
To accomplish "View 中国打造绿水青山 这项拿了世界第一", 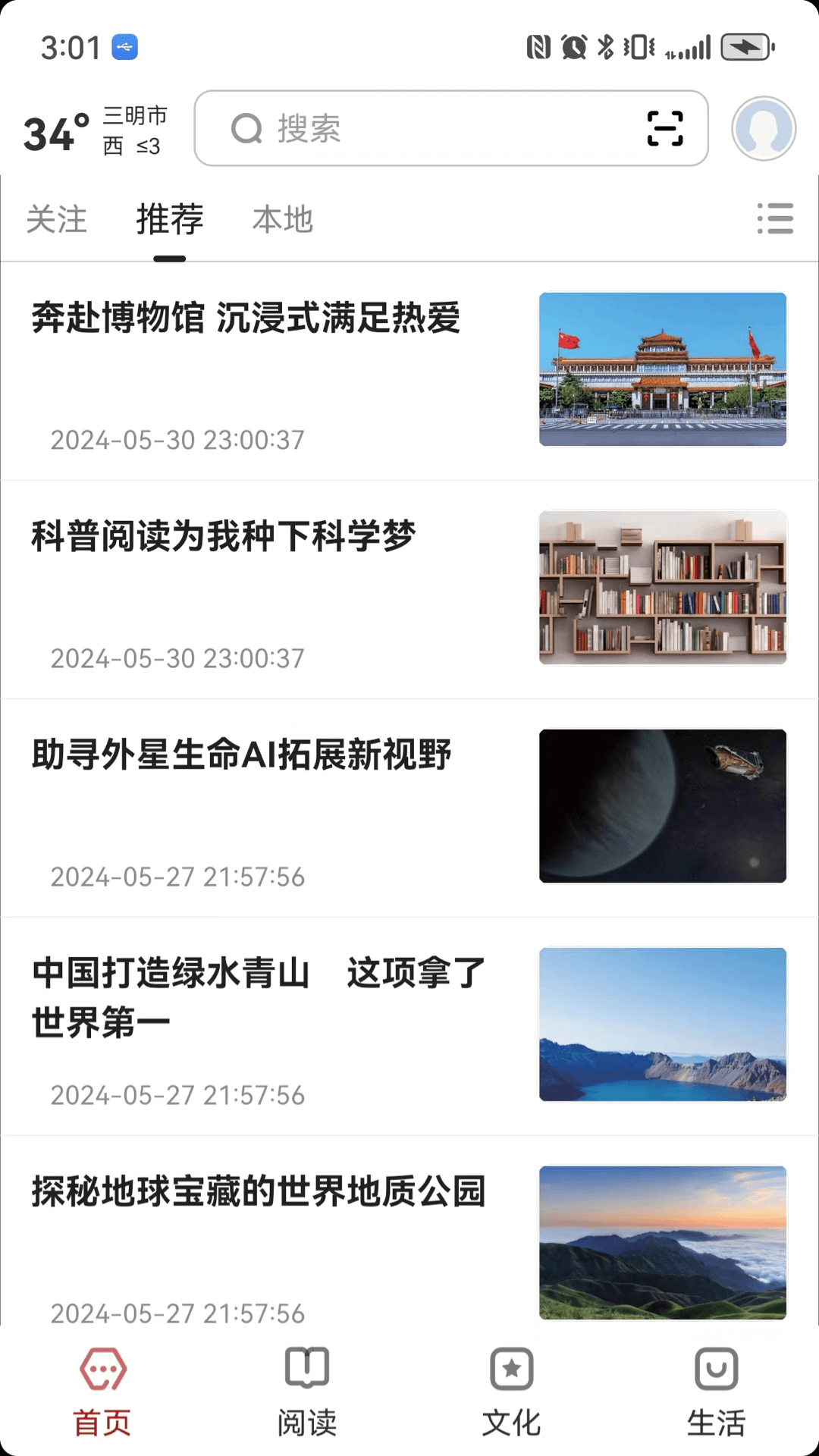I will click(x=258, y=996).
